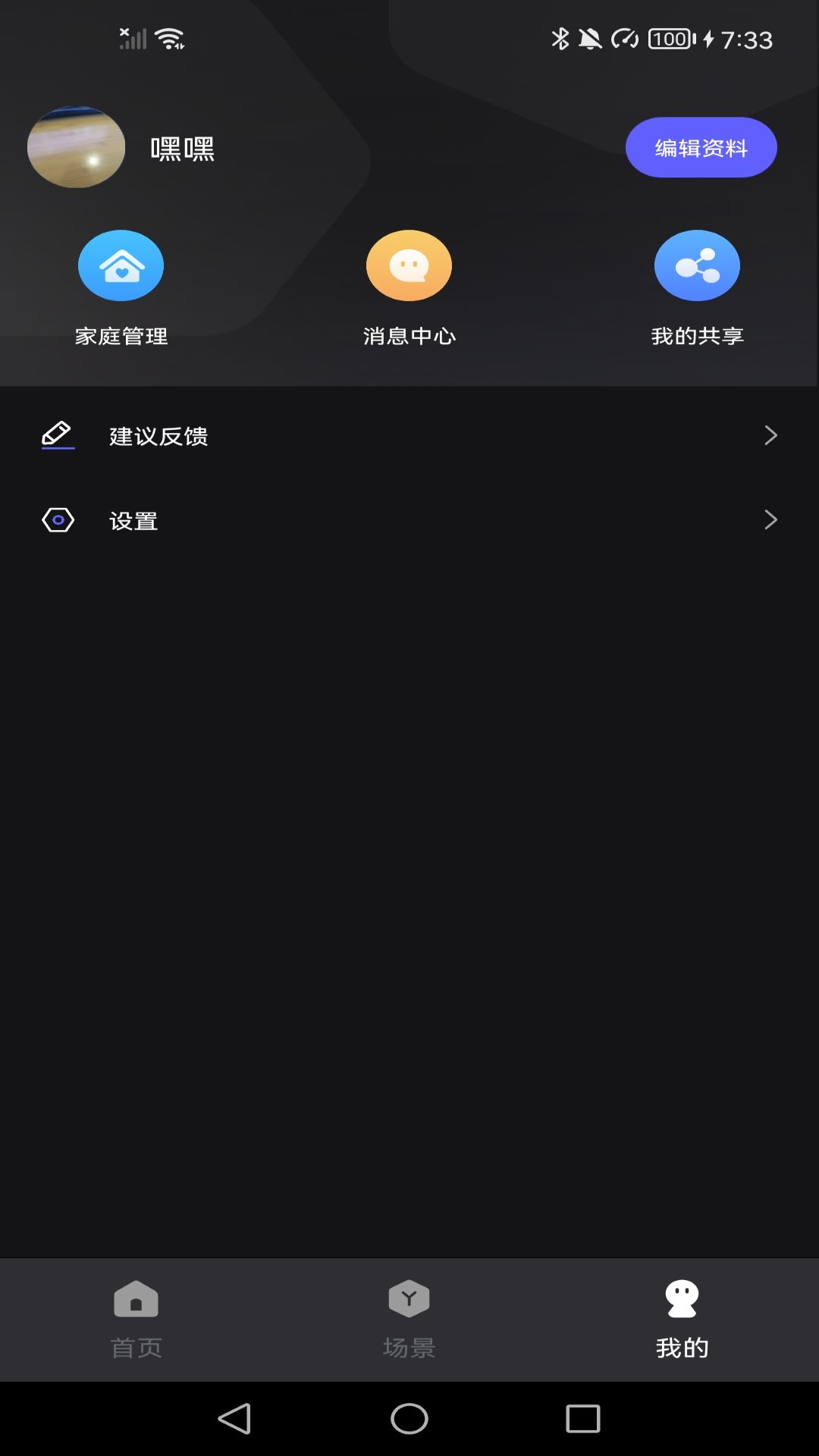Open the 我的 tab menu item

click(x=681, y=1319)
